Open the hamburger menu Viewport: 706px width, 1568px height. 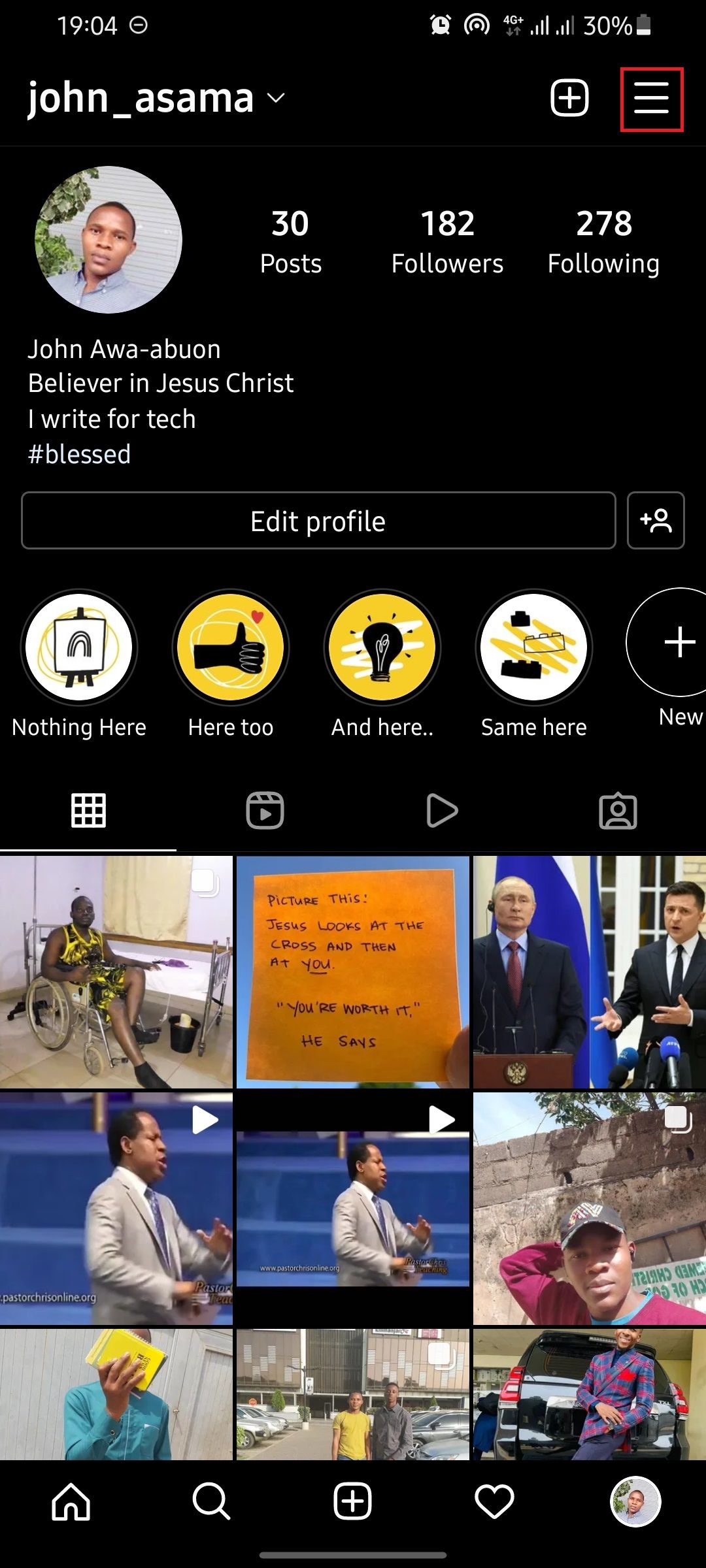[651, 99]
